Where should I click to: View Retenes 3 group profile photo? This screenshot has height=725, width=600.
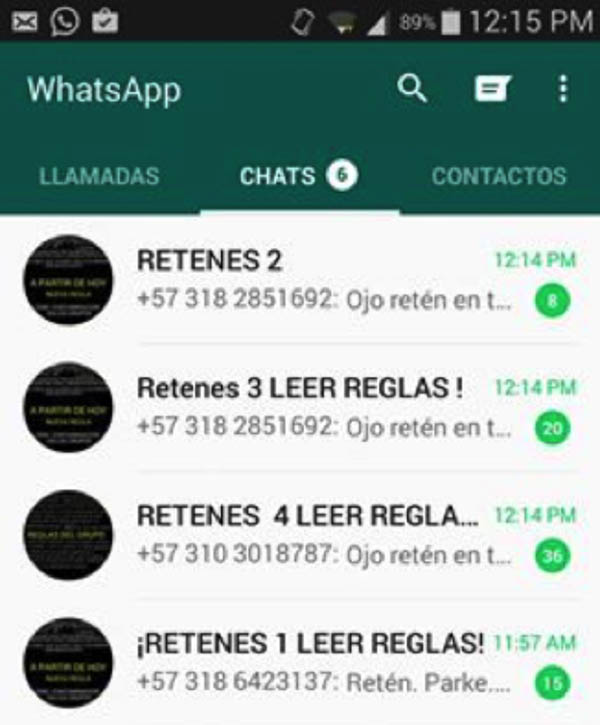pos(68,408)
